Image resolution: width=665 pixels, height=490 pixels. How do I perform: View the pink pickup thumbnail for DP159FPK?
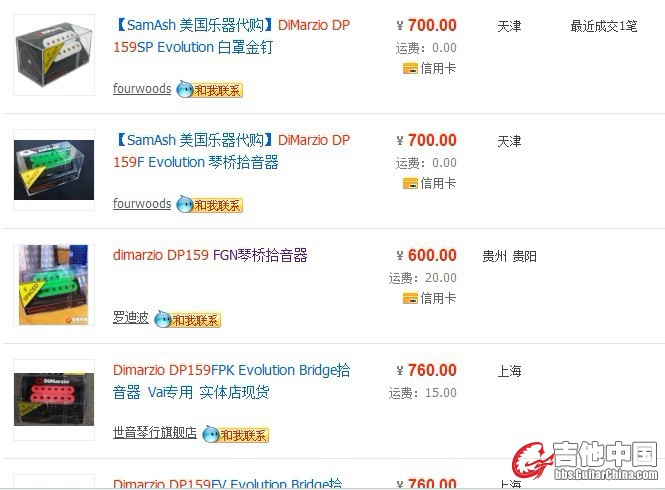click(54, 399)
